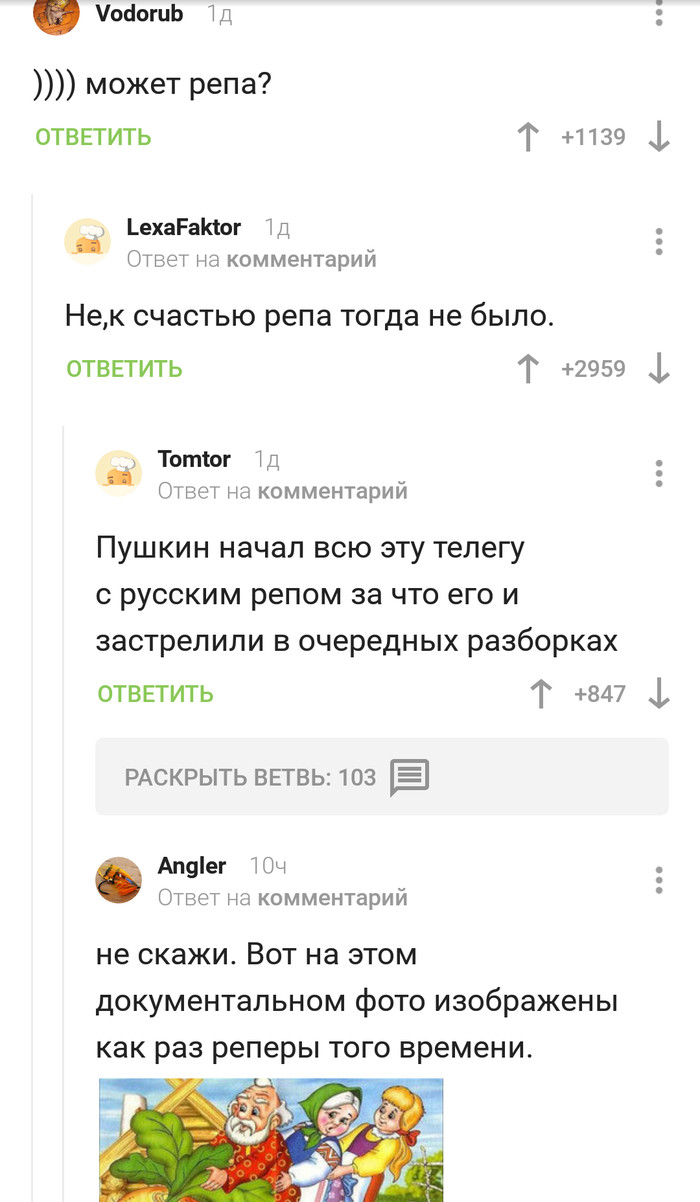Open LexaFaktor's profile
Image resolution: width=700 pixels, height=1202 pixels.
pos(183,228)
